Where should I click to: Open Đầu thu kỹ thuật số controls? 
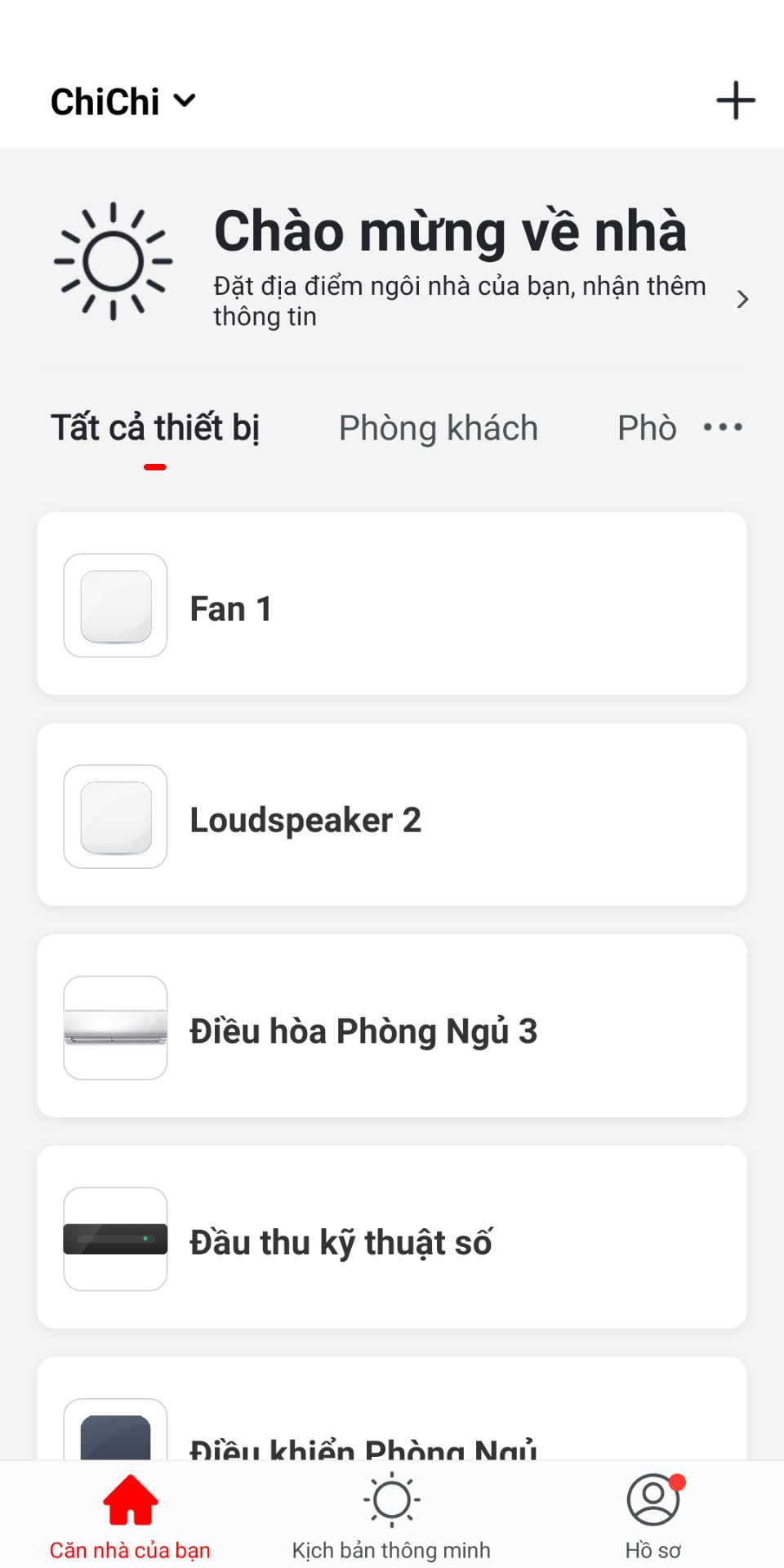[391, 1237]
